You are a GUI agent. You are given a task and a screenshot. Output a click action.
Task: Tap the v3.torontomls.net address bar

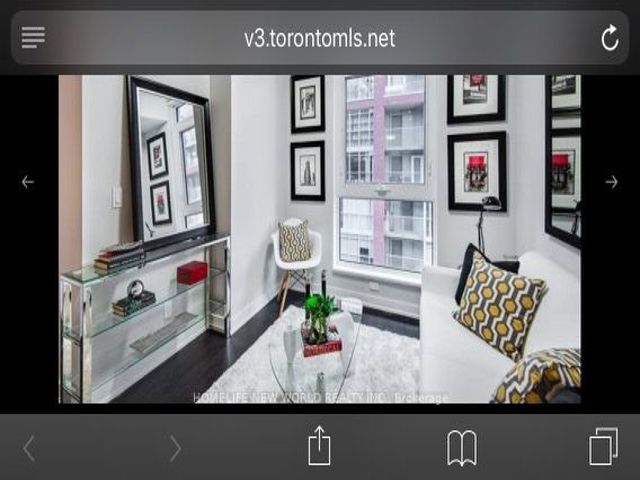coord(320,38)
